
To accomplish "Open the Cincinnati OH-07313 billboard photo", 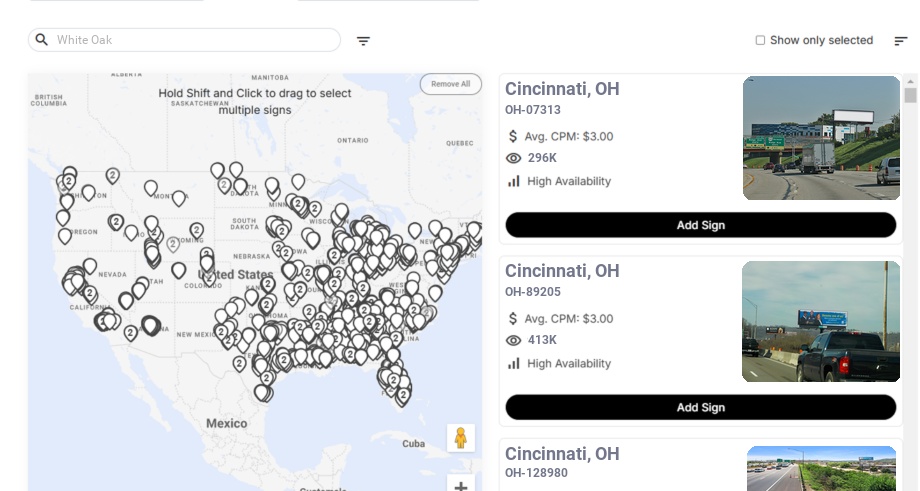I will point(821,138).
